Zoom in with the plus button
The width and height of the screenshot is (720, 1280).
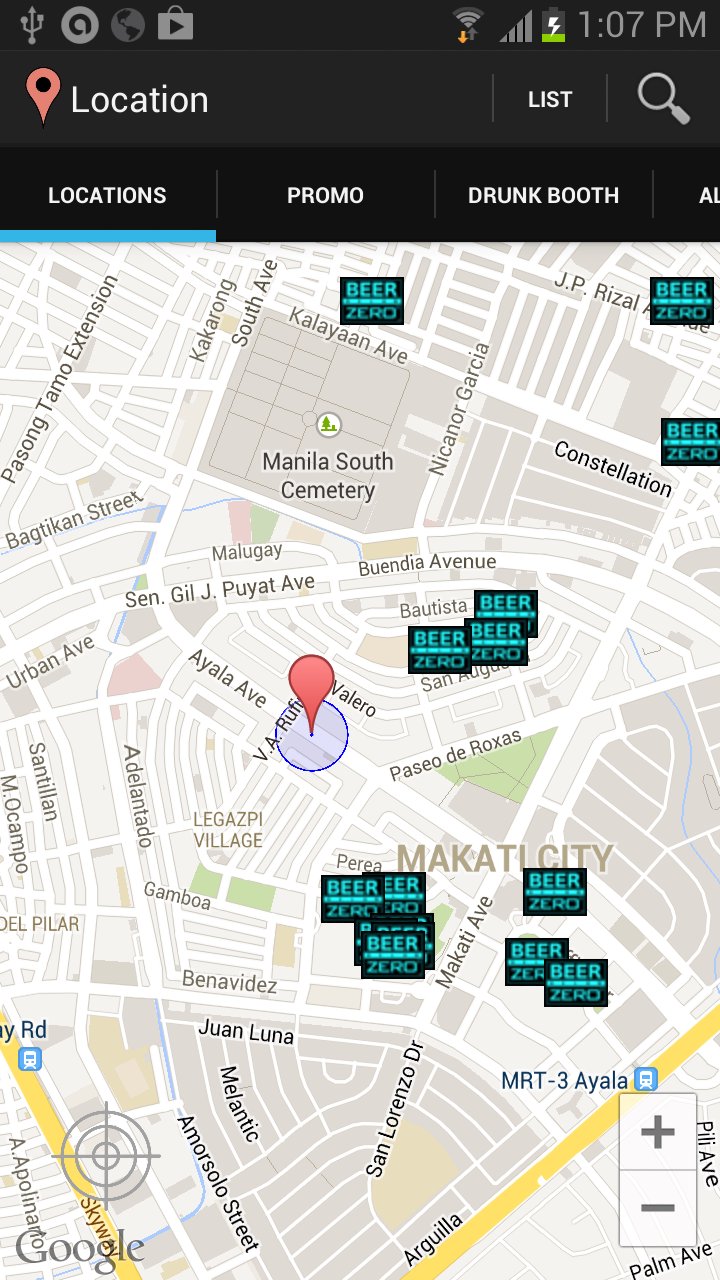tap(657, 1133)
